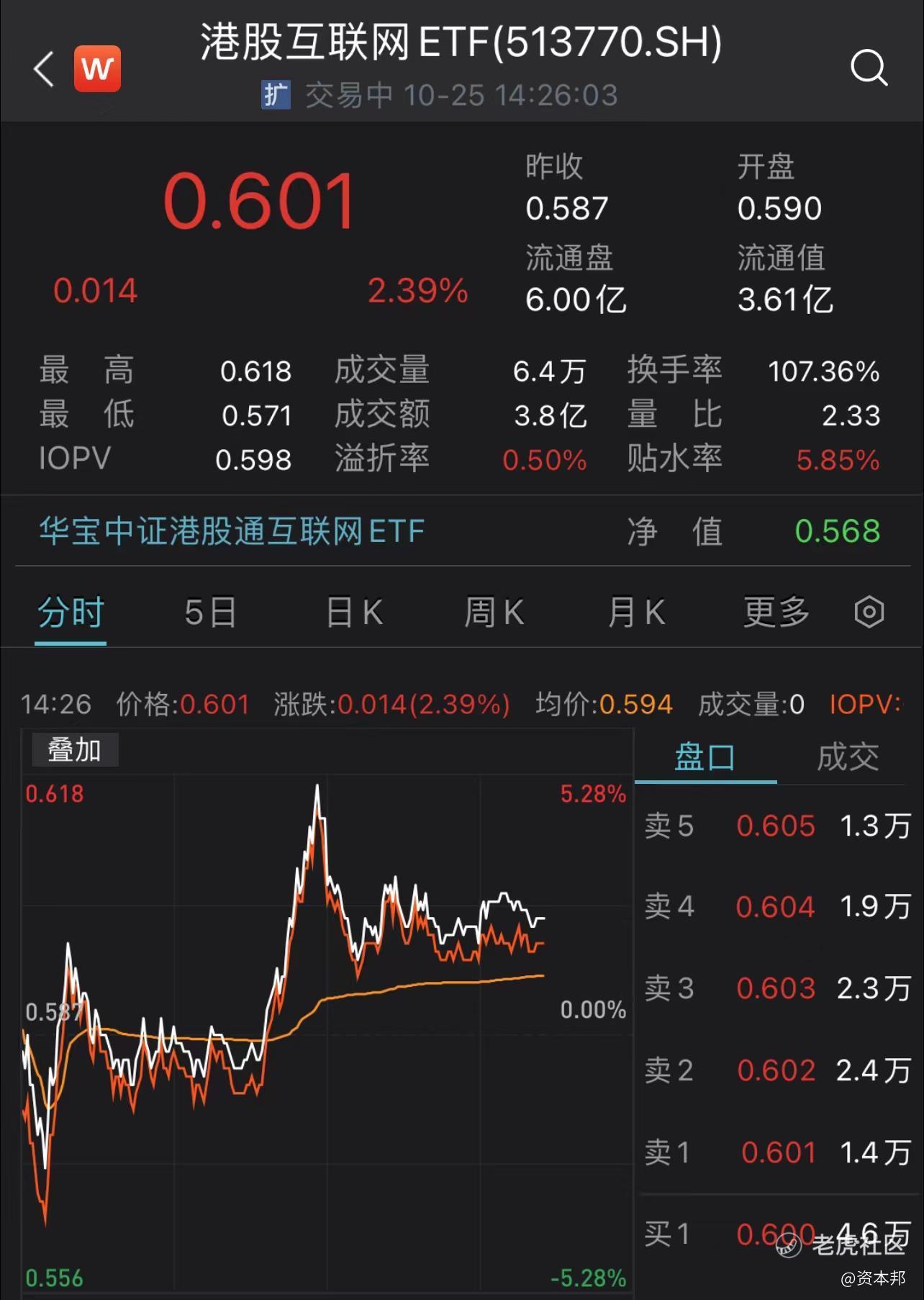This screenshot has height=1300, width=924.
Task: Select the 分时 intraday chart tab
Action: click(x=70, y=611)
